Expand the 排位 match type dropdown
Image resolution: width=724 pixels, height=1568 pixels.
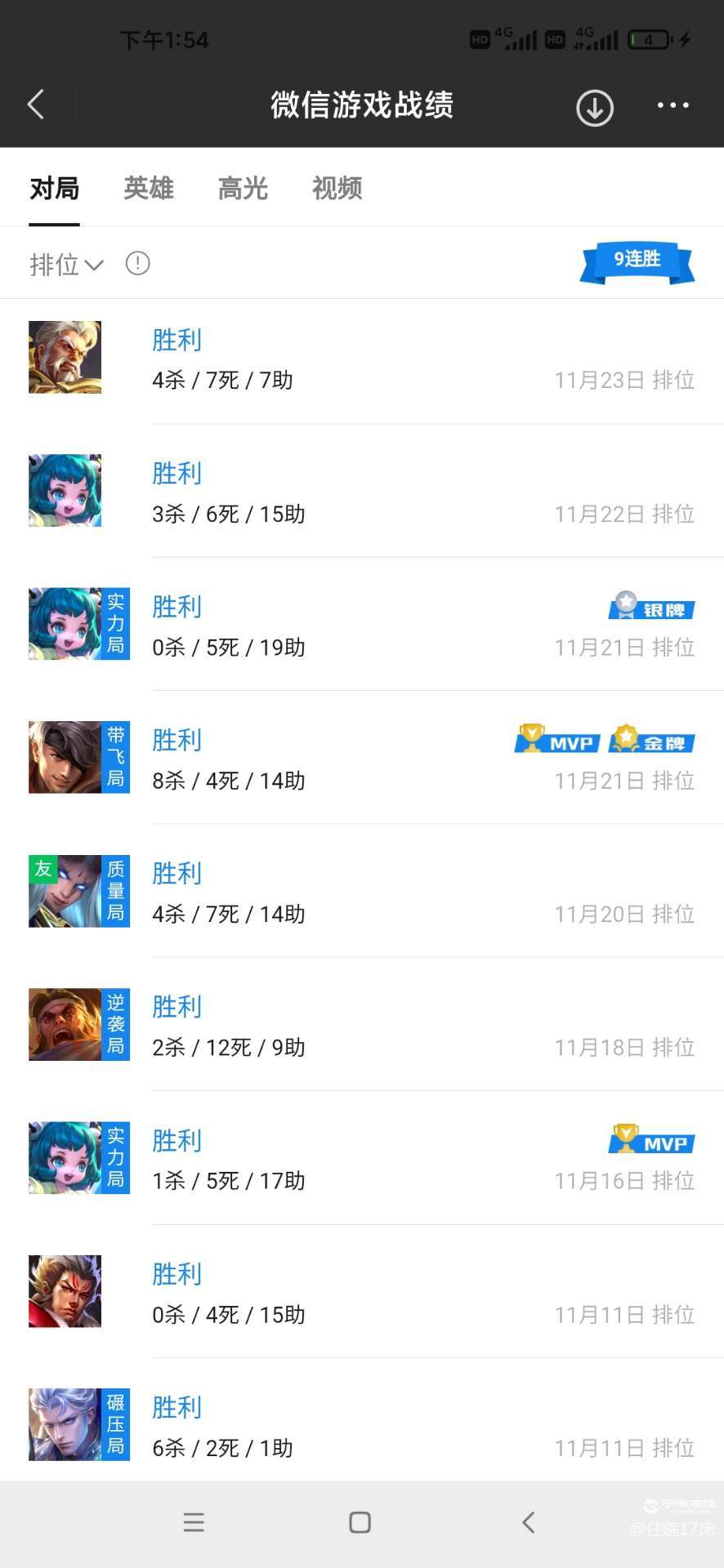(66, 265)
